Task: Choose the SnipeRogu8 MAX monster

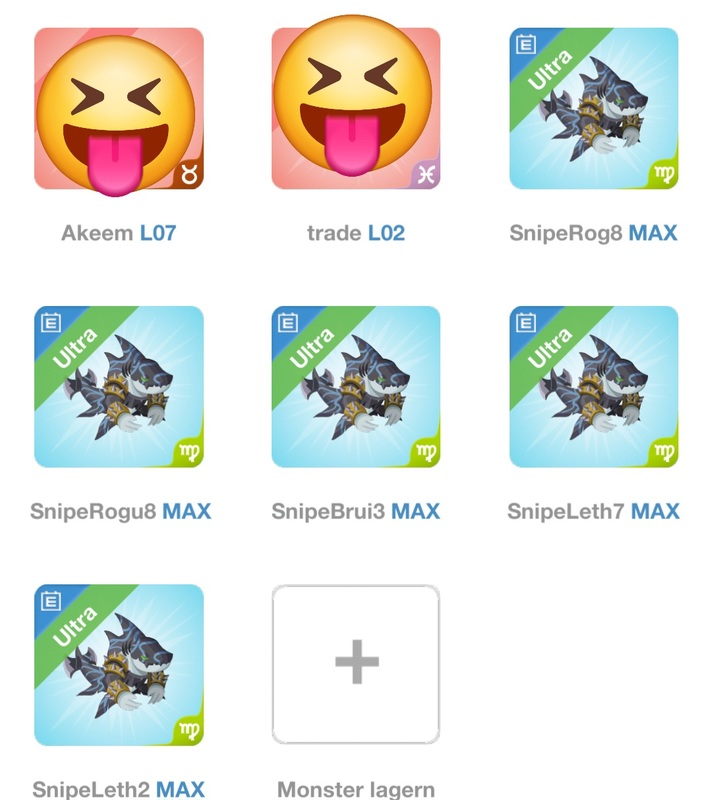Action: pyautogui.click(x=119, y=386)
